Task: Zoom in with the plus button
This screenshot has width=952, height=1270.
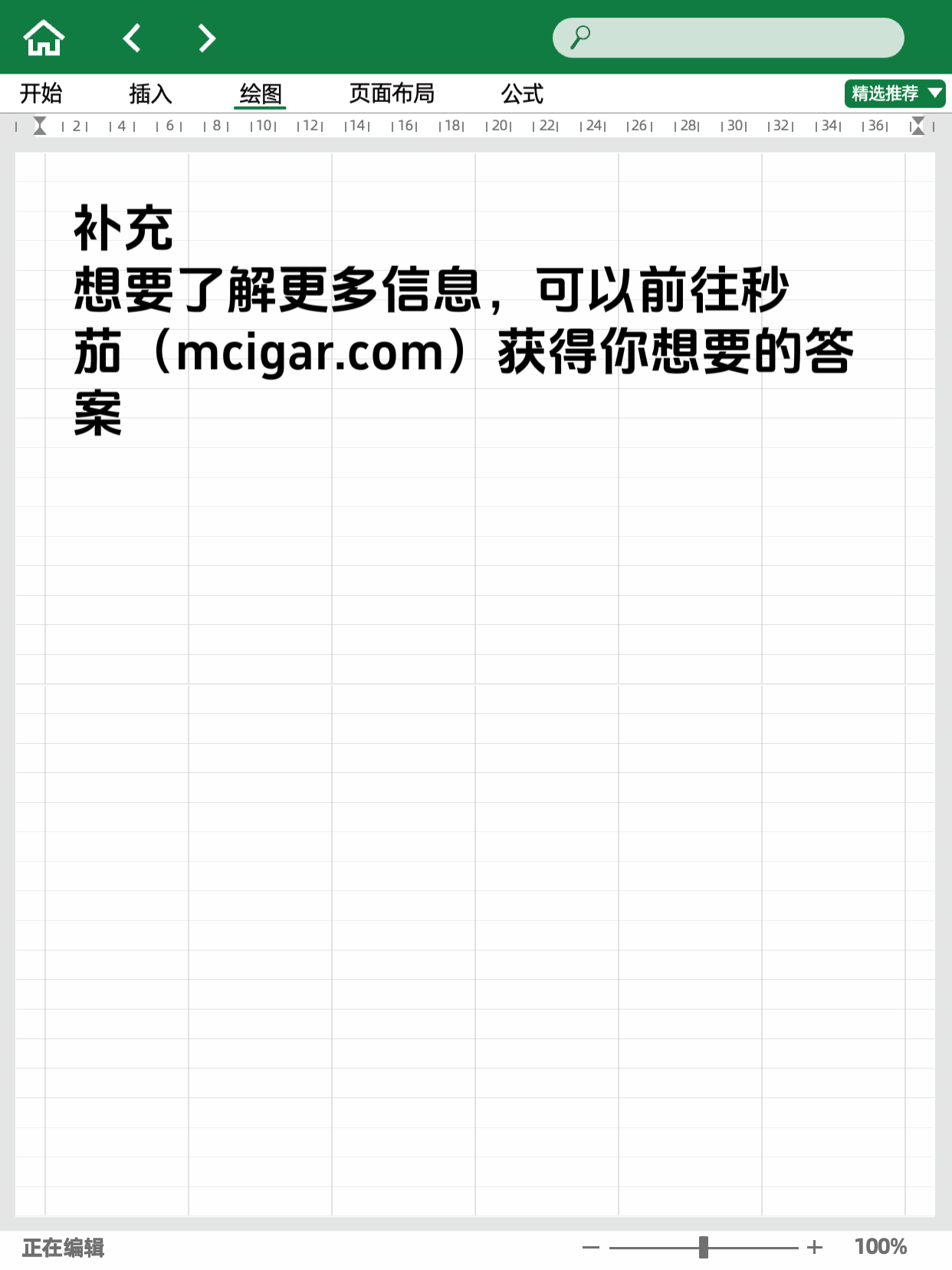Action: pyautogui.click(x=815, y=1247)
